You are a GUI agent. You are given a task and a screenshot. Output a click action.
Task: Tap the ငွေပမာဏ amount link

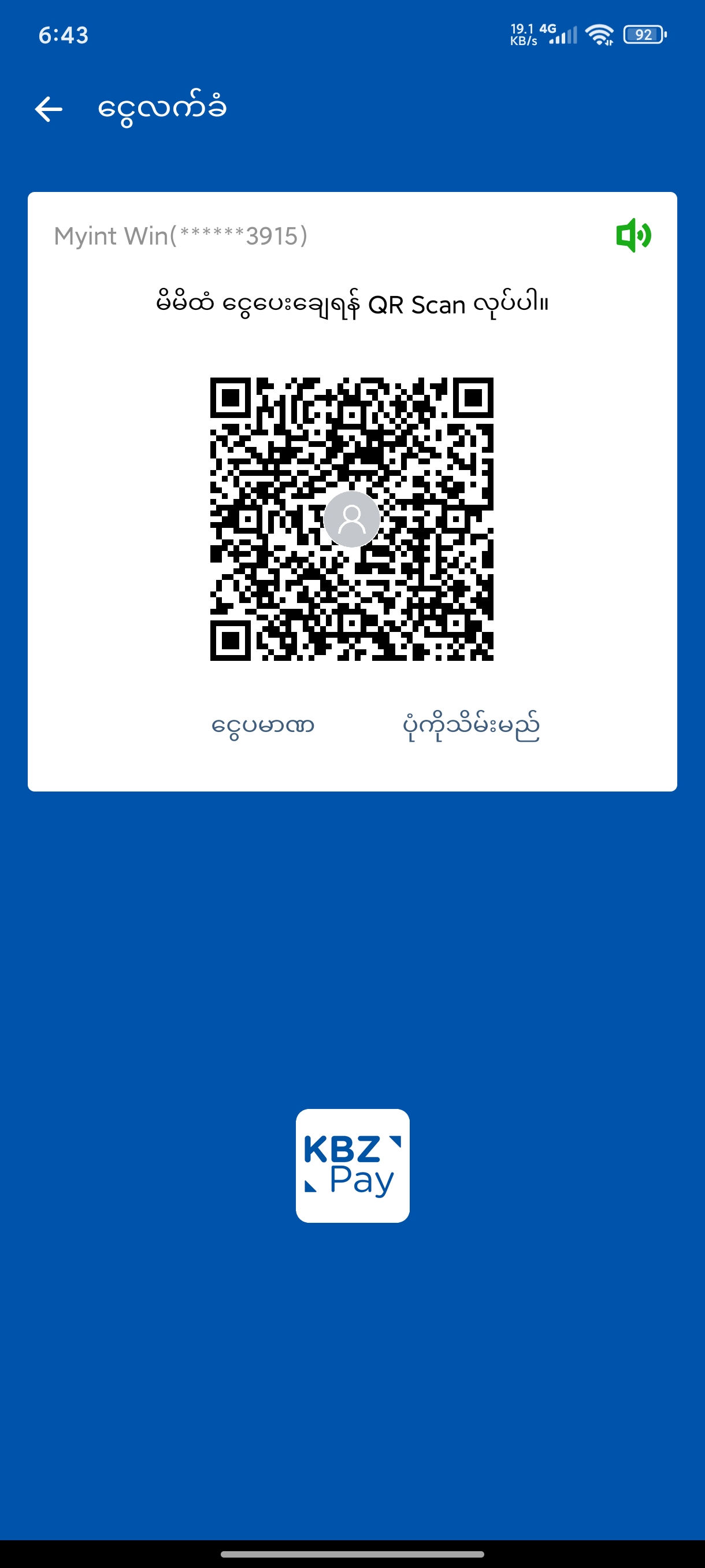(x=263, y=726)
